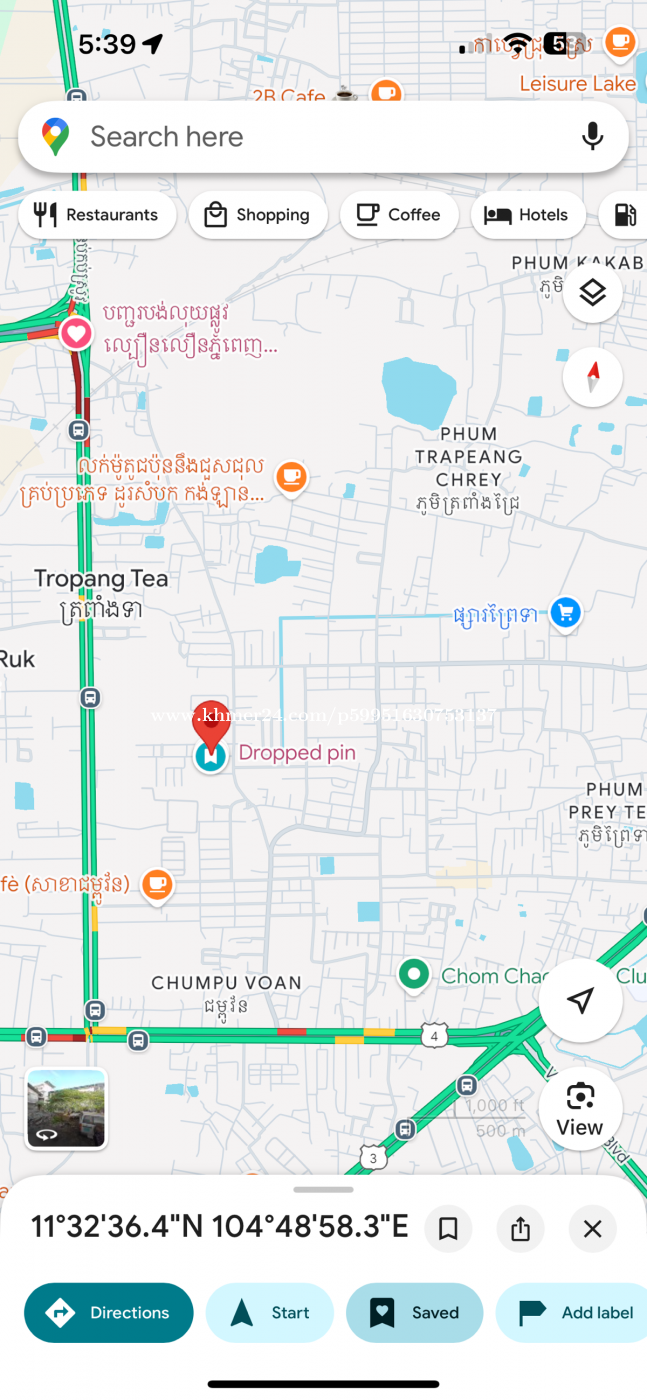Reset map orientation with the compass
This screenshot has height=1400, width=647.
click(x=592, y=377)
